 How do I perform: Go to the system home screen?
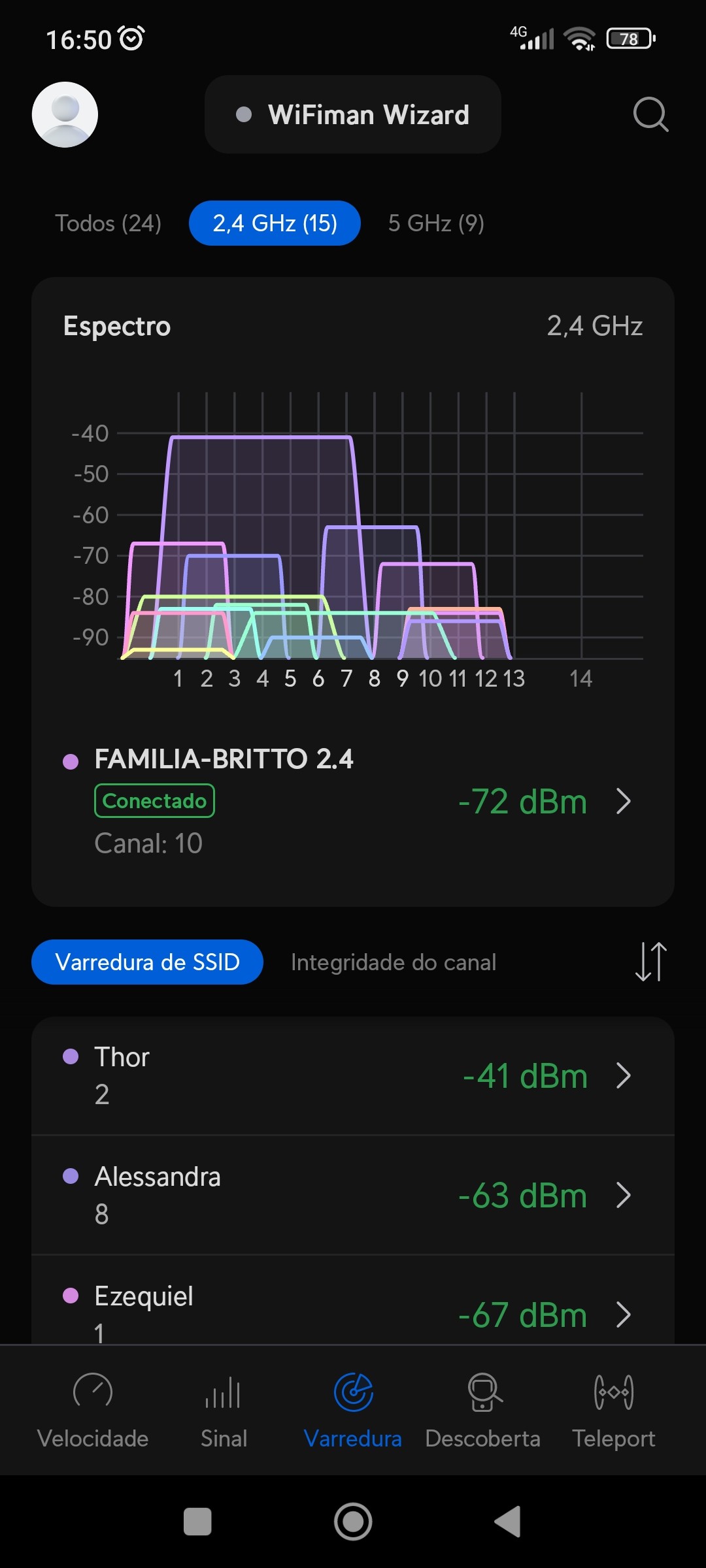coord(353,1522)
